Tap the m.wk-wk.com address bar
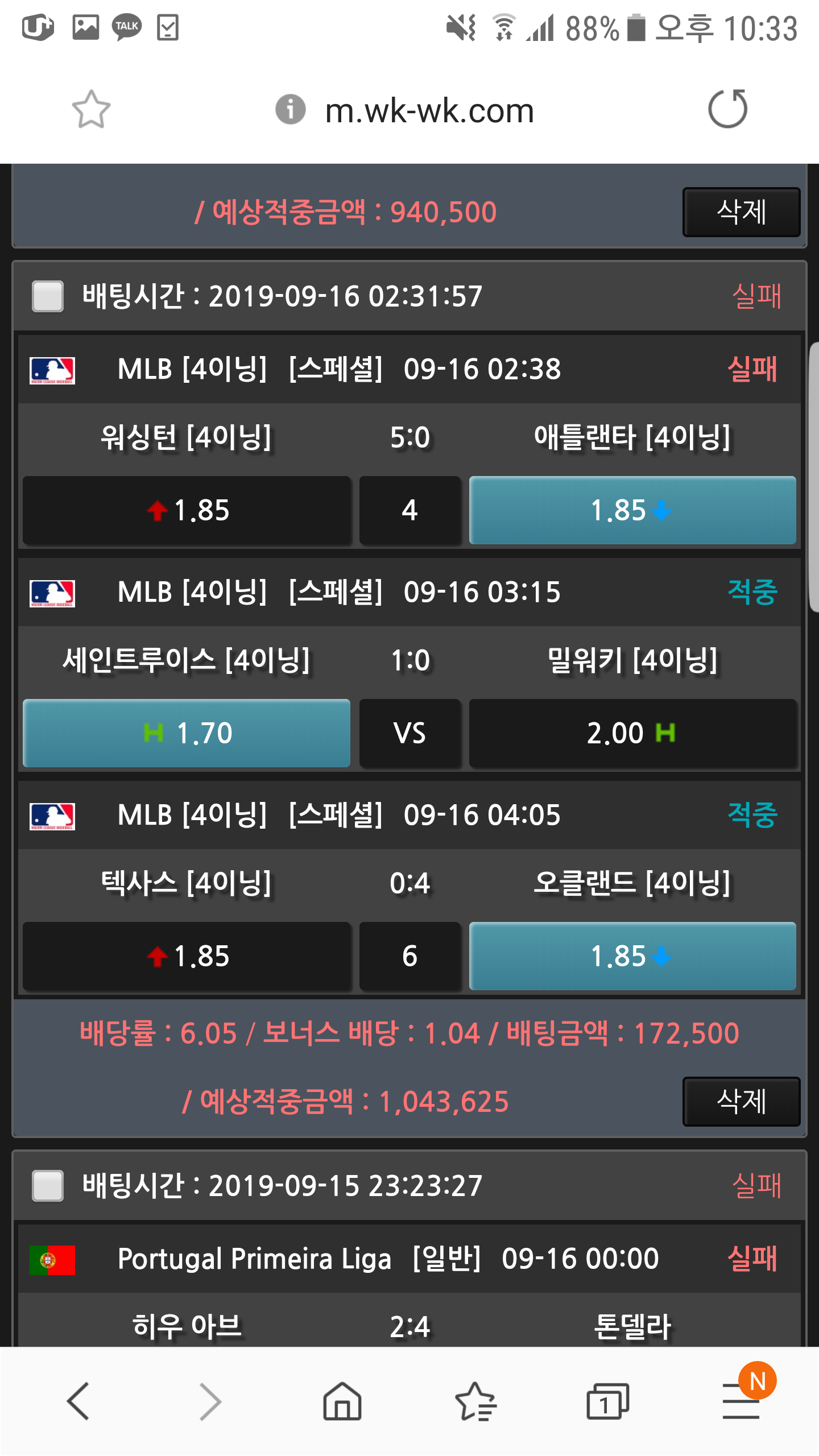Image resolution: width=819 pixels, height=1456 pixels. coord(429,110)
